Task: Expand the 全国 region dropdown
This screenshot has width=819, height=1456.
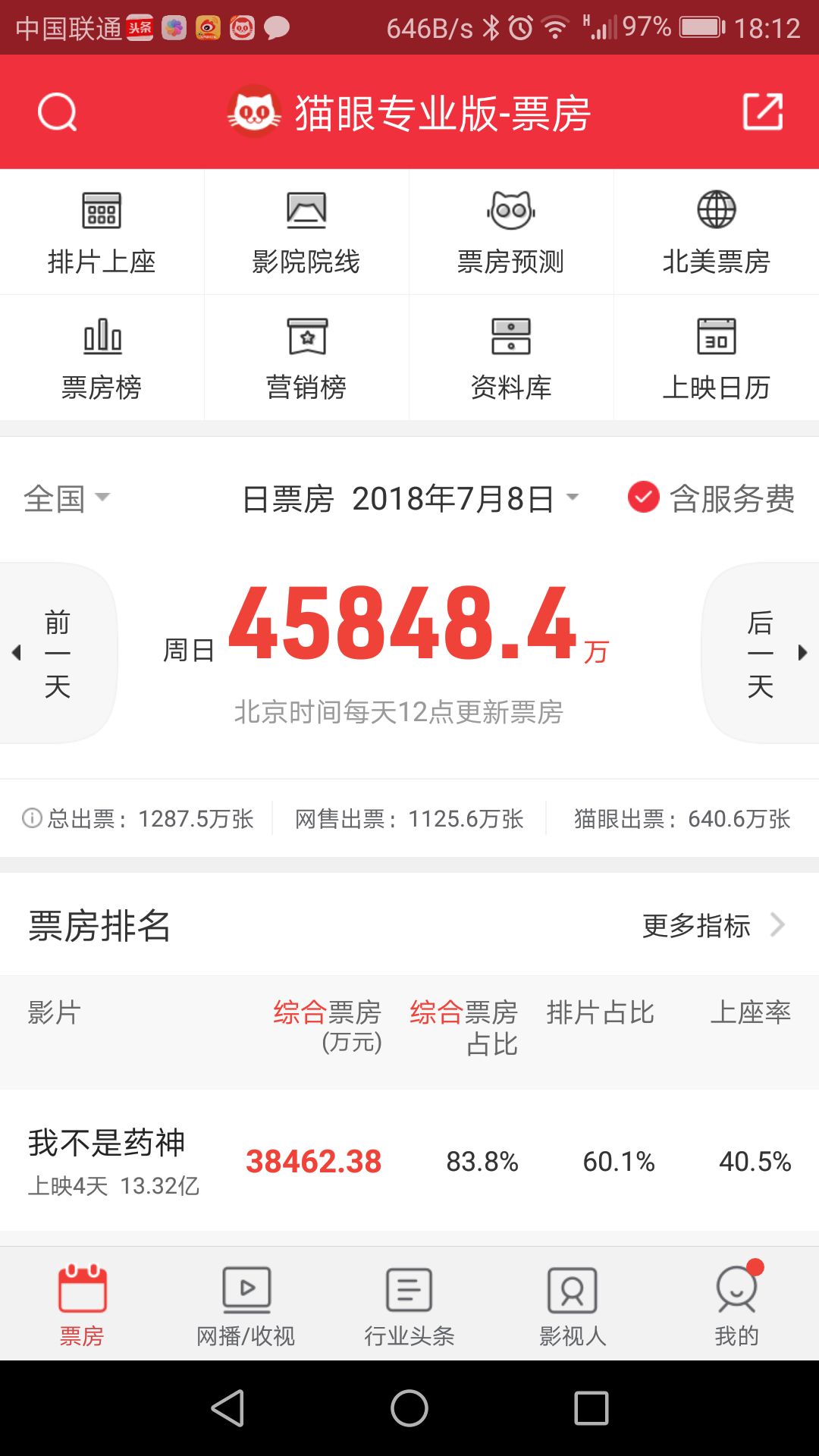Action: click(x=67, y=498)
